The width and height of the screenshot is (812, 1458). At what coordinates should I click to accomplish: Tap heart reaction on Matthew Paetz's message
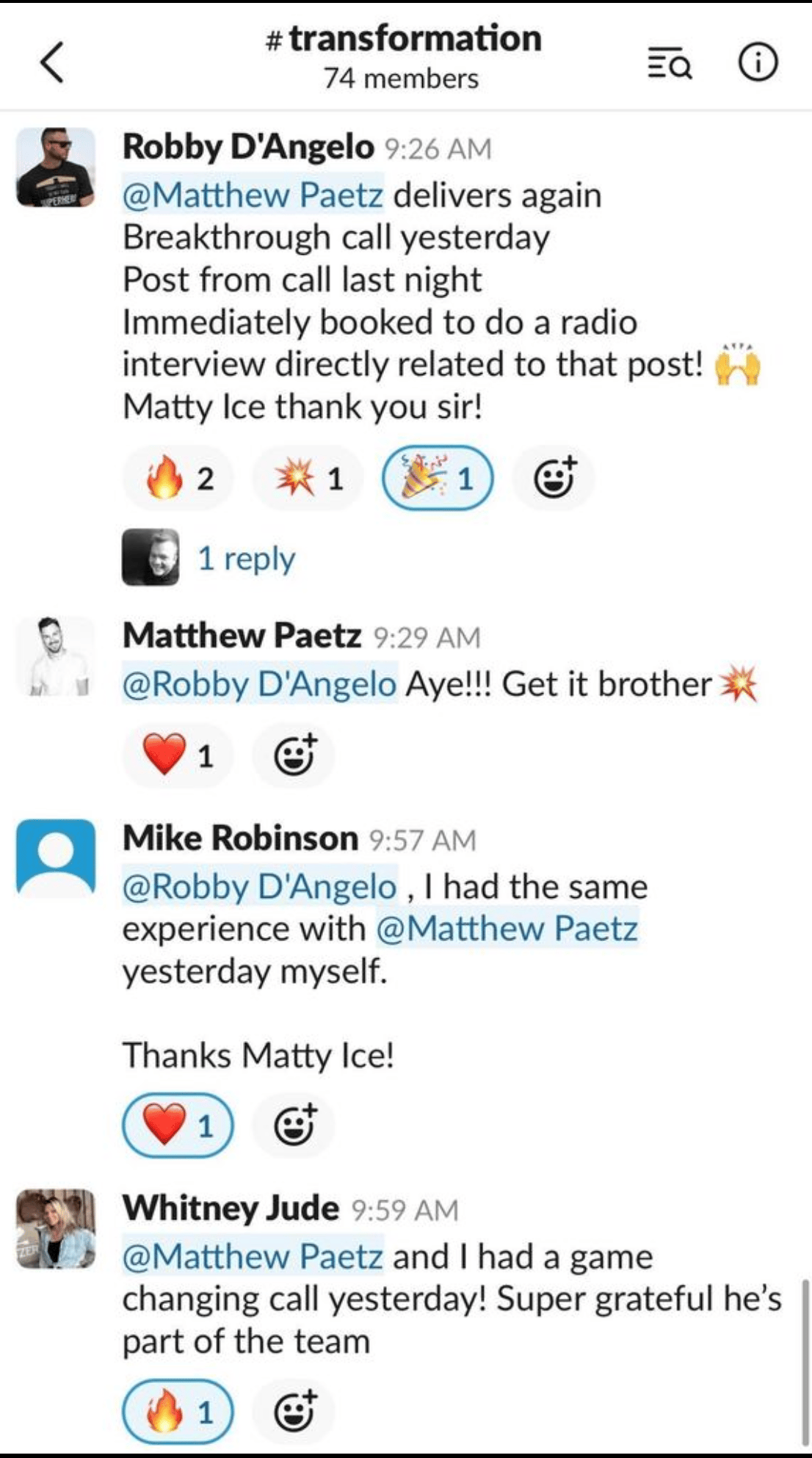tap(178, 755)
